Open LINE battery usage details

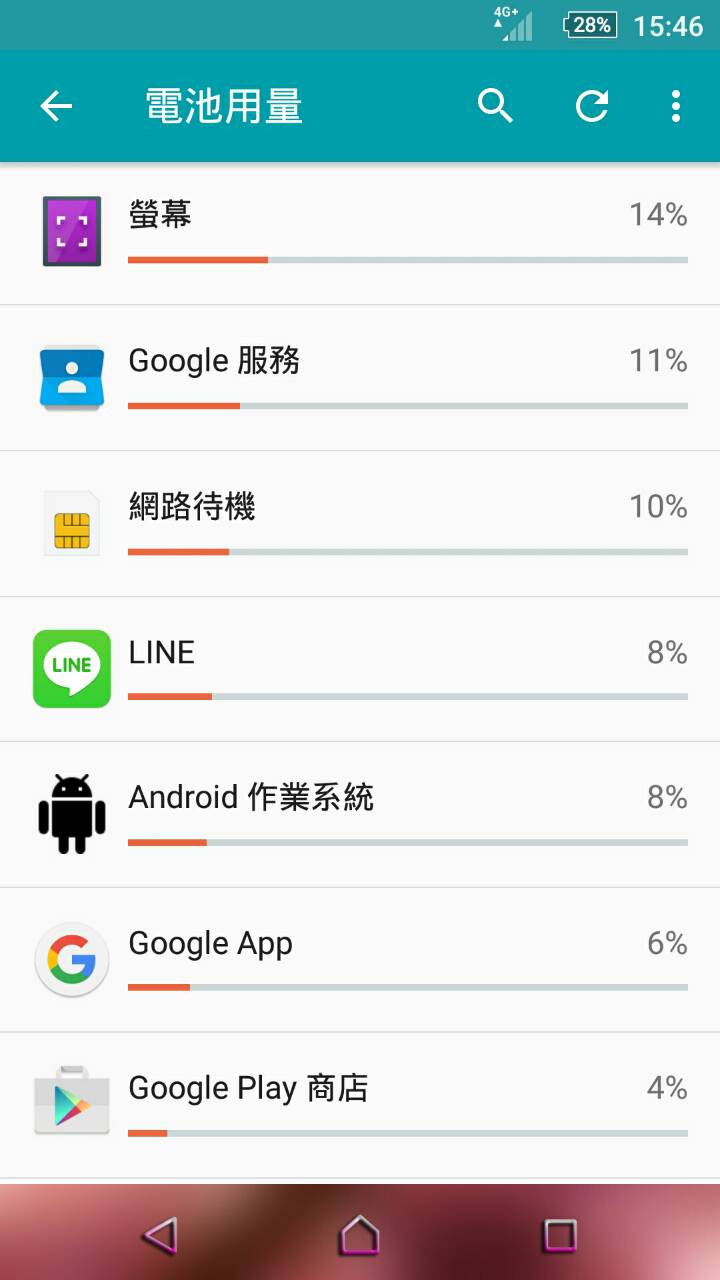pyautogui.click(x=360, y=669)
